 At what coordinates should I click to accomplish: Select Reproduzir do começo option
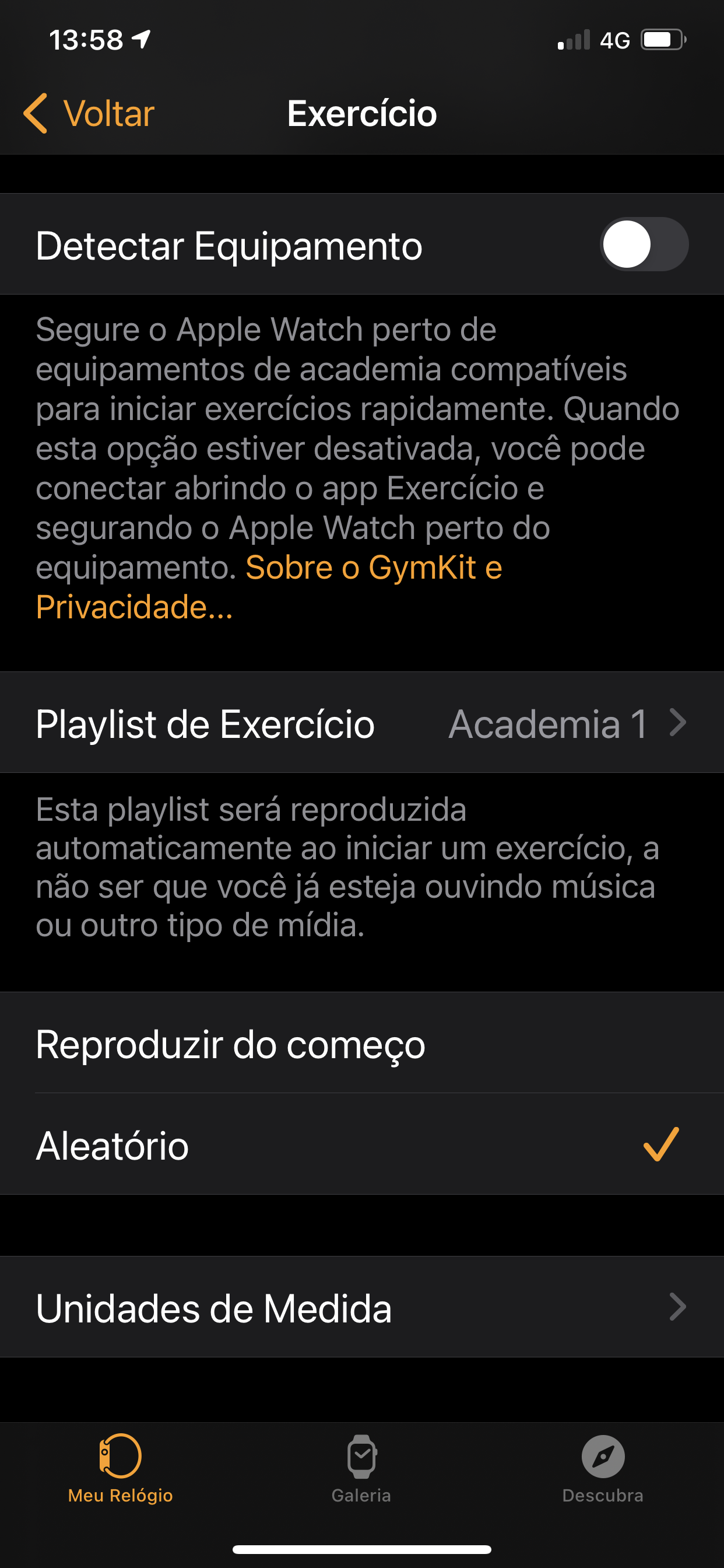tap(361, 1045)
